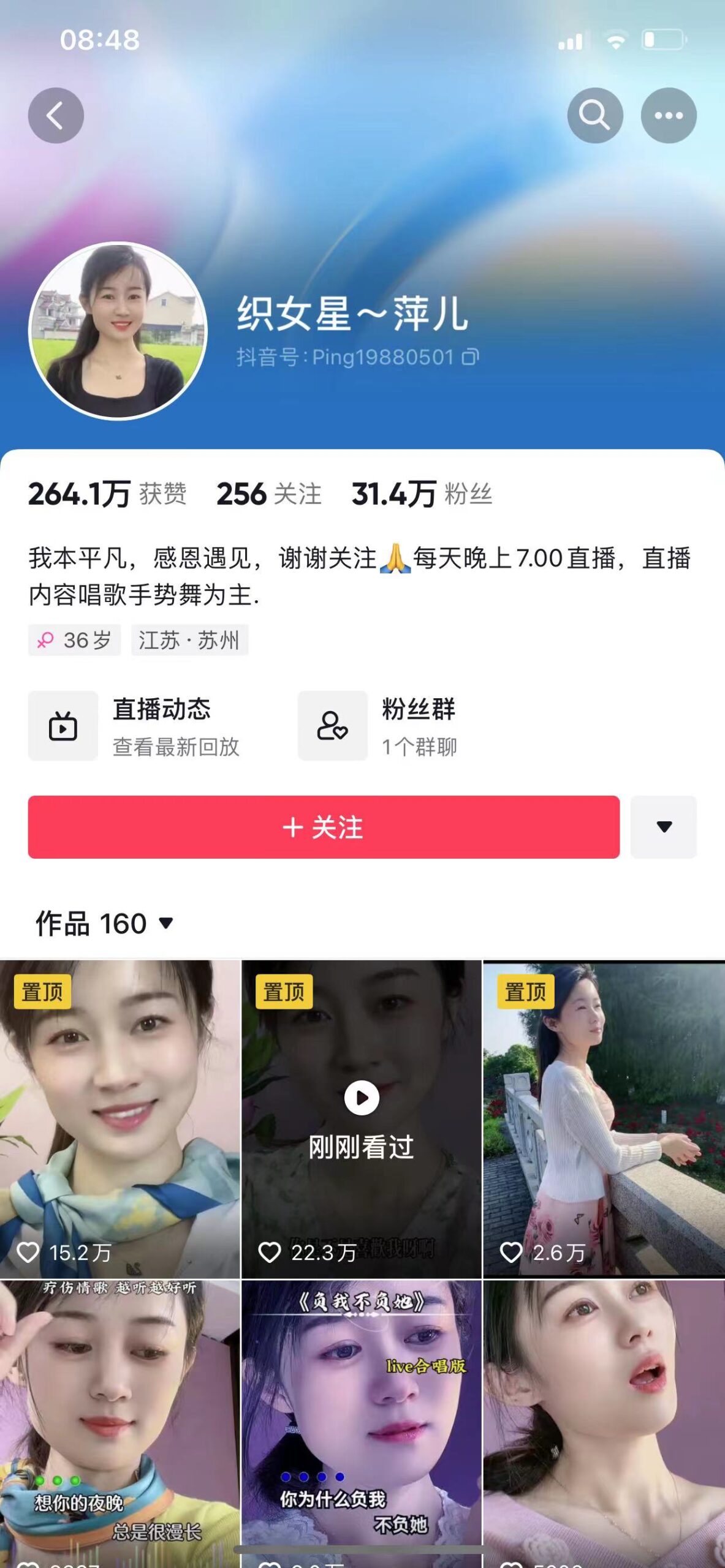The image size is (725, 1568).
Task: Open pinned video with 2.6万 likes
Action: (604, 1118)
